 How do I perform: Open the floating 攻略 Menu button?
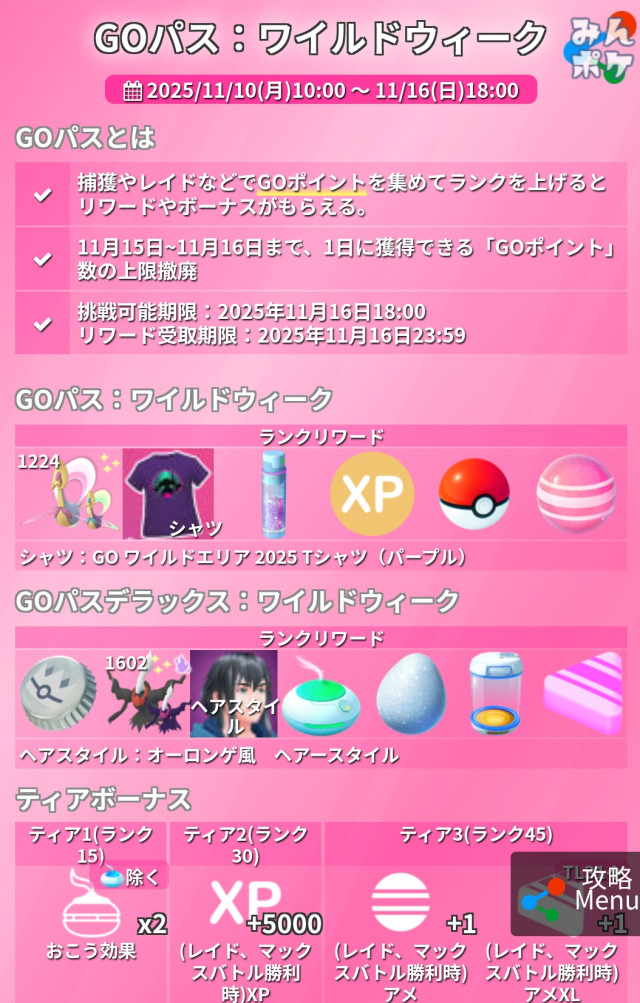click(x=575, y=893)
